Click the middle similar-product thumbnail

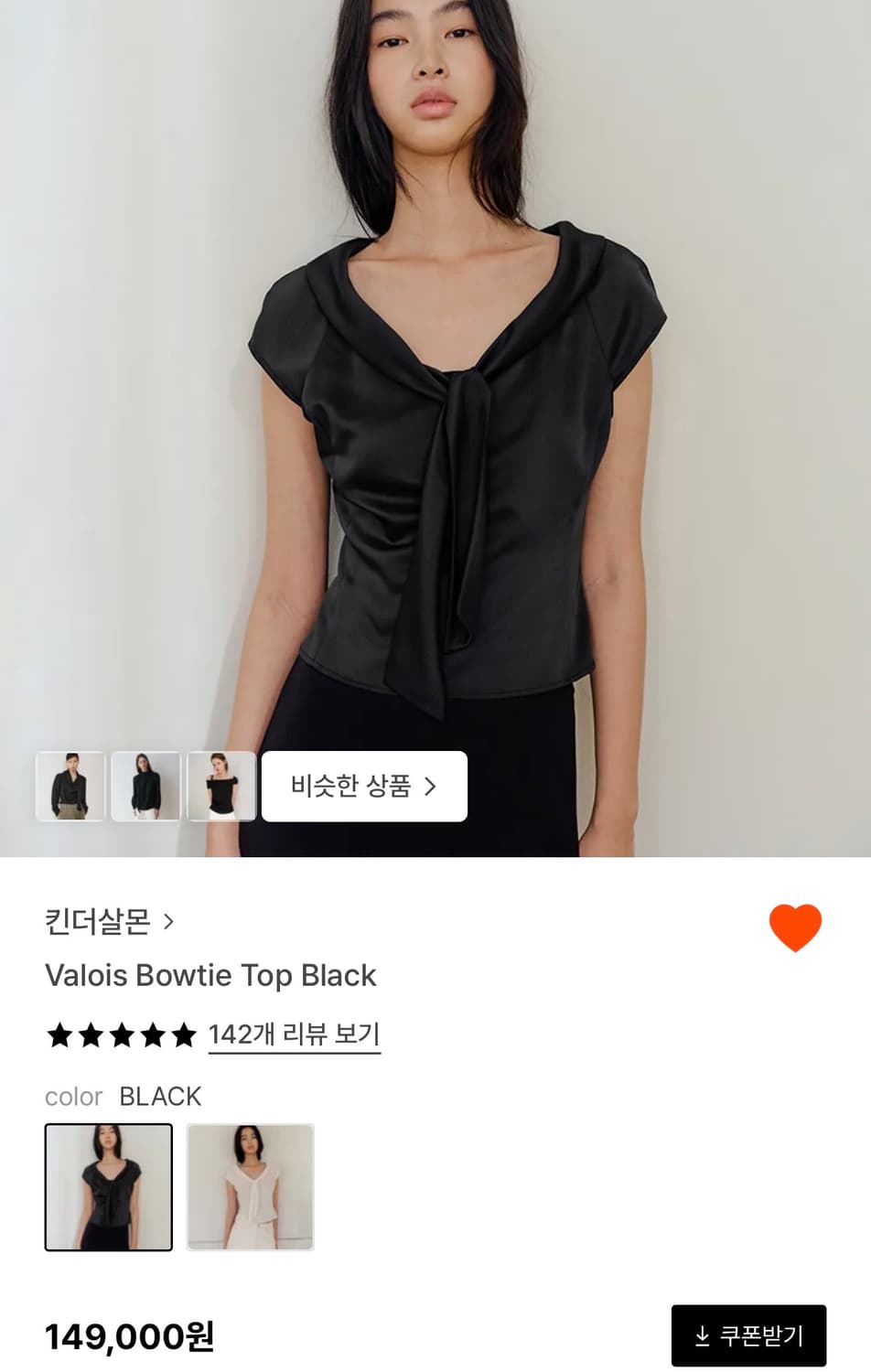coord(145,787)
